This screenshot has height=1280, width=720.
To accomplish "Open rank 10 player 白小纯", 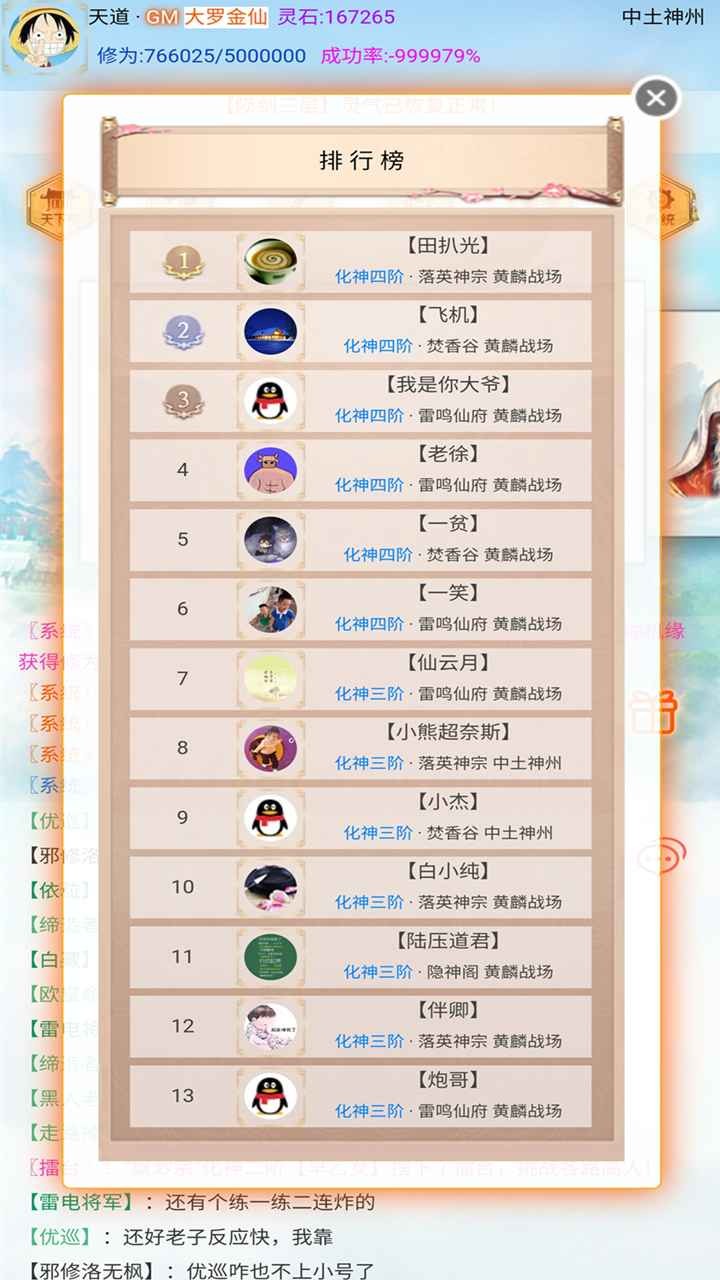I will click(360, 888).
